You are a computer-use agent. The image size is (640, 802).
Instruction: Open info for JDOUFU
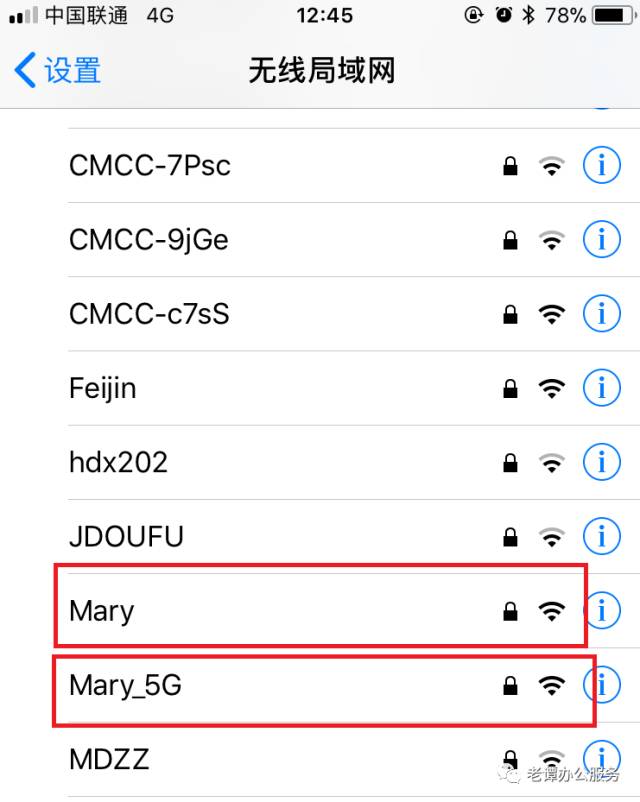pos(601,537)
